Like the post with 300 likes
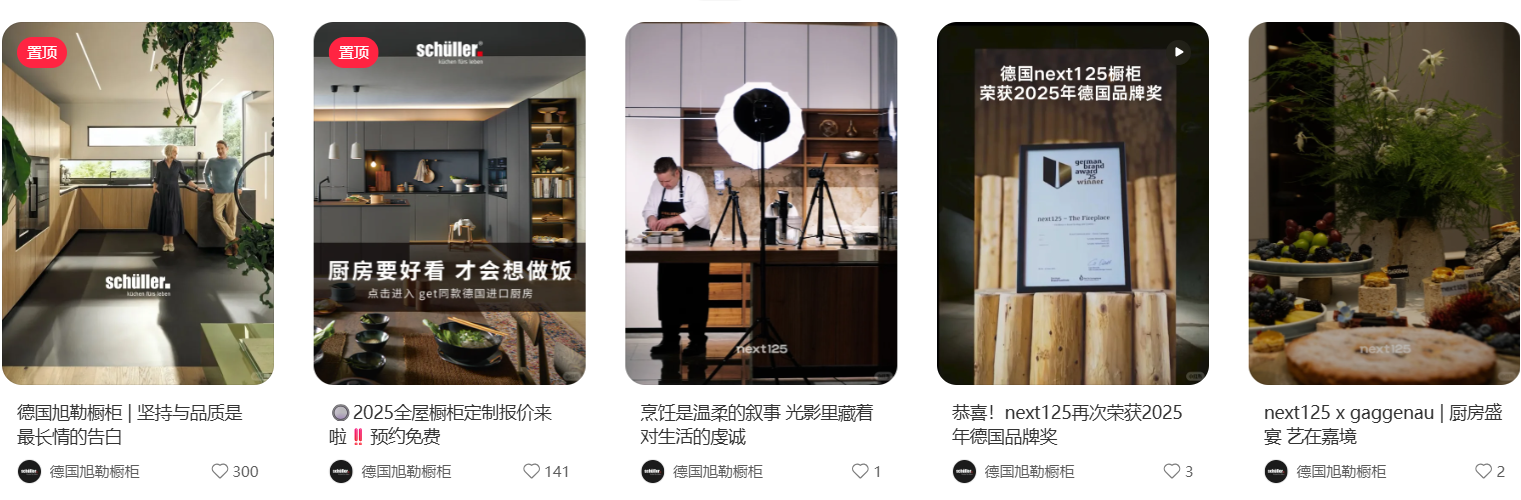Image resolution: width=1521 pixels, height=500 pixels. click(x=220, y=472)
